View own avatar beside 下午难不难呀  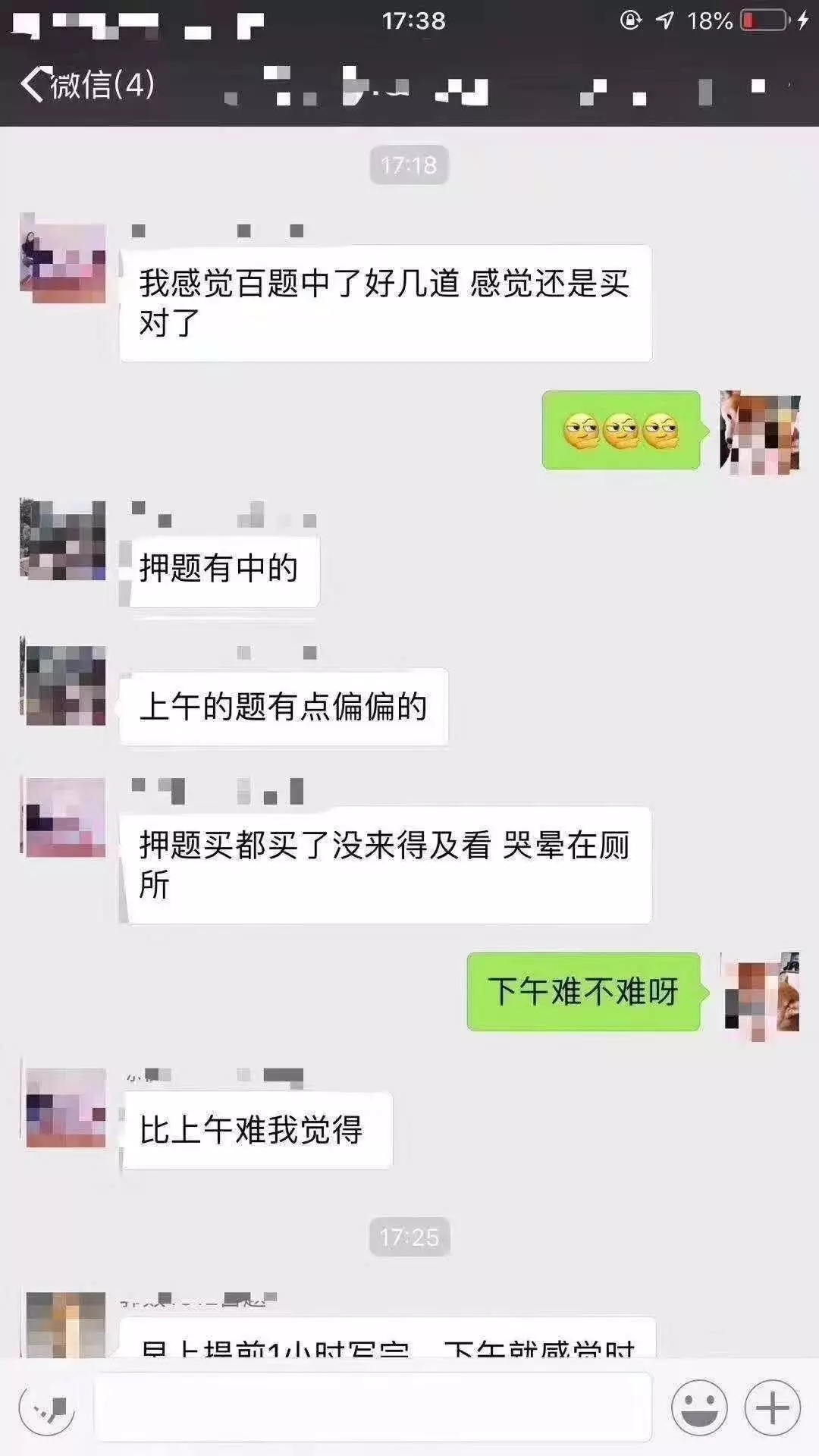point(761,995)
